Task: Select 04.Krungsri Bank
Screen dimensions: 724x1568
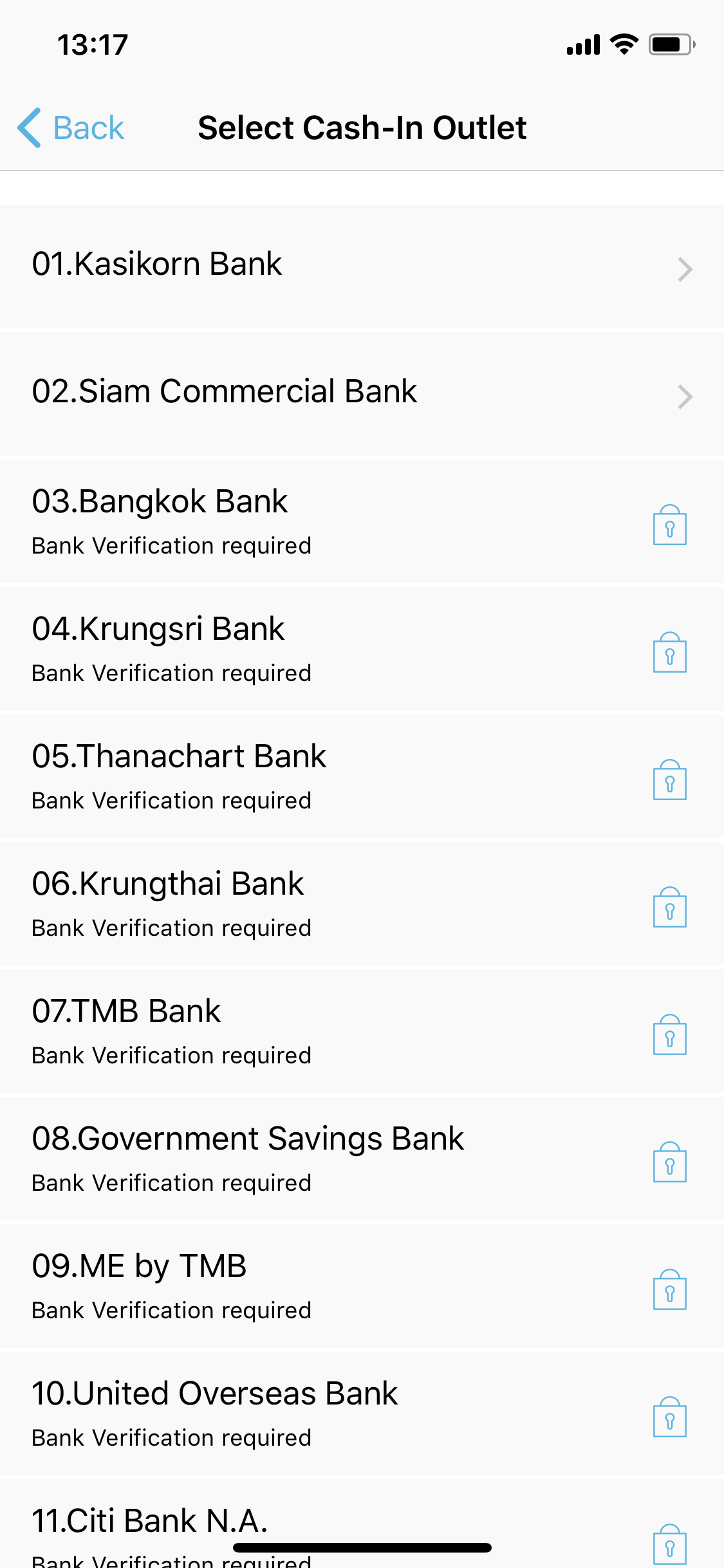Action: click(362, 649)
